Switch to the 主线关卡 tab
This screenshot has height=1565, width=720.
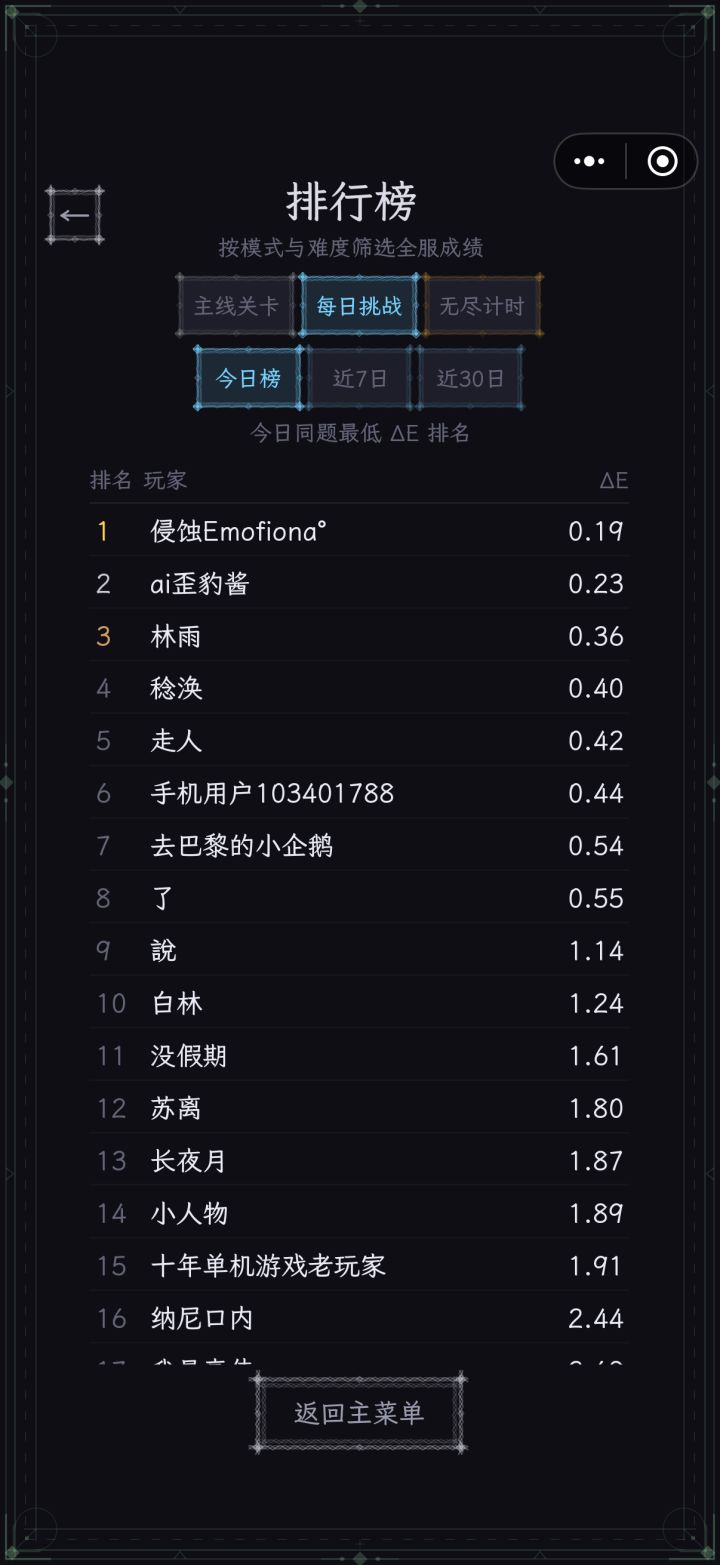click(x=236, y=306)
